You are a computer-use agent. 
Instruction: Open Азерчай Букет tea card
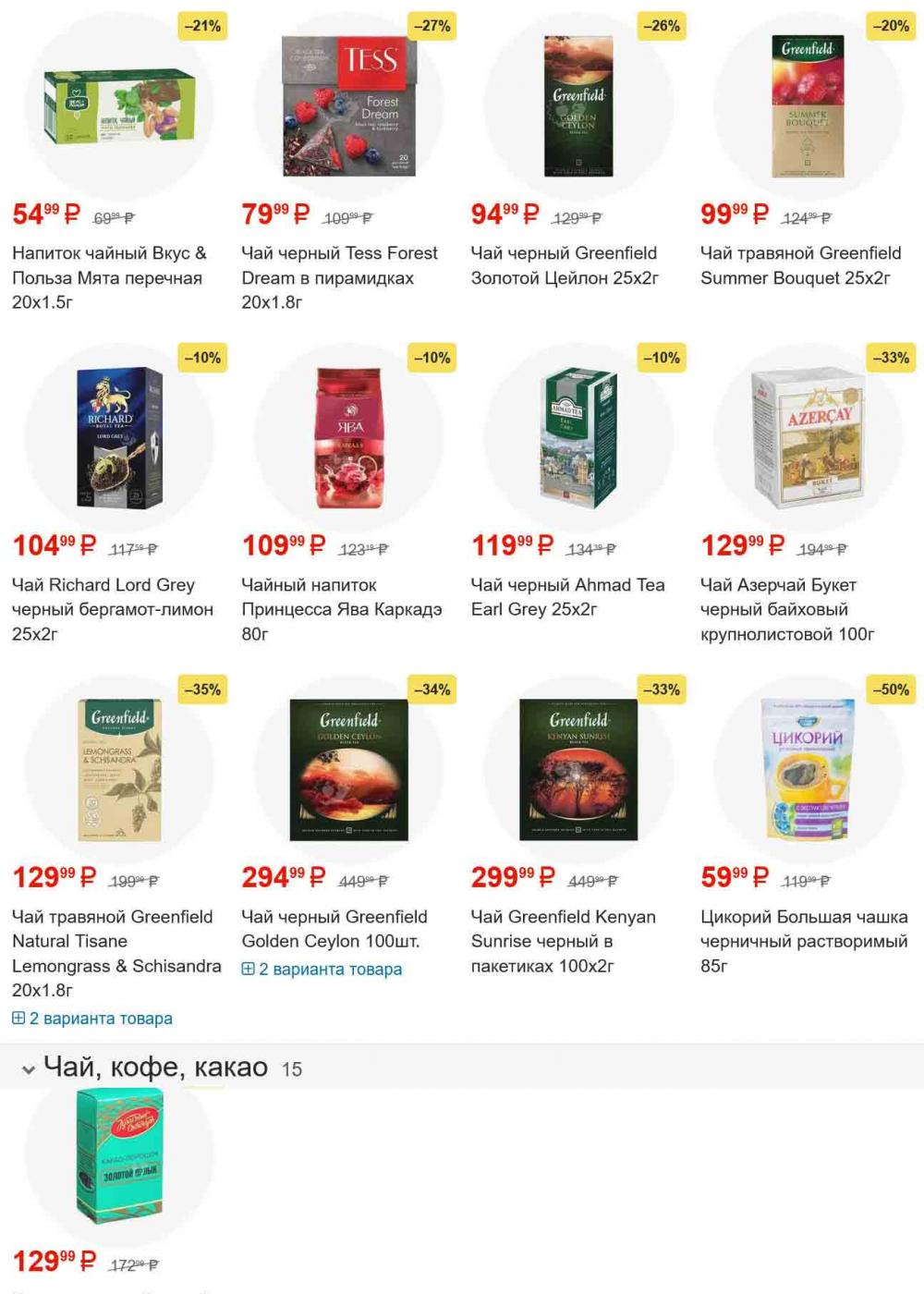[x=787, y=609]
